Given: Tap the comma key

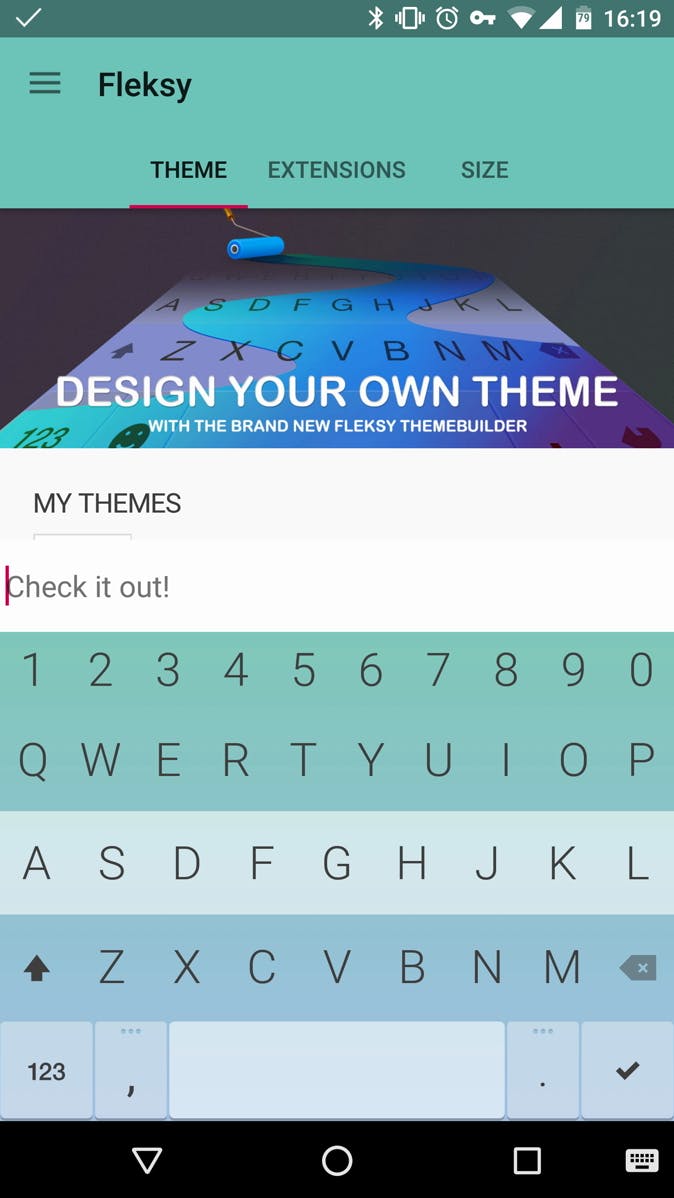Looking at the screenshot, I should click(x=131, y=1071).
